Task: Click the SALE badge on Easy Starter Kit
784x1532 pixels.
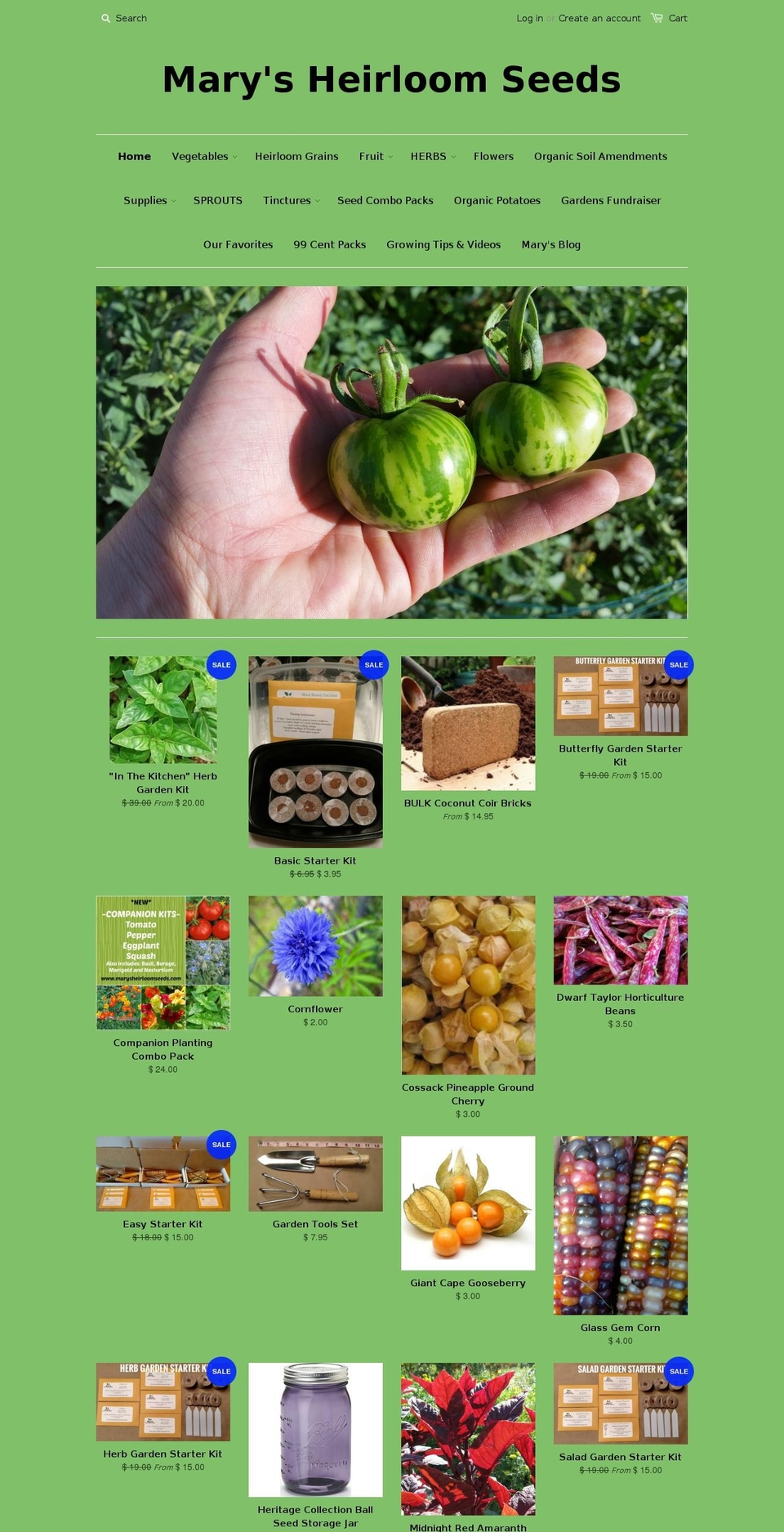Action: [221, 1146]
